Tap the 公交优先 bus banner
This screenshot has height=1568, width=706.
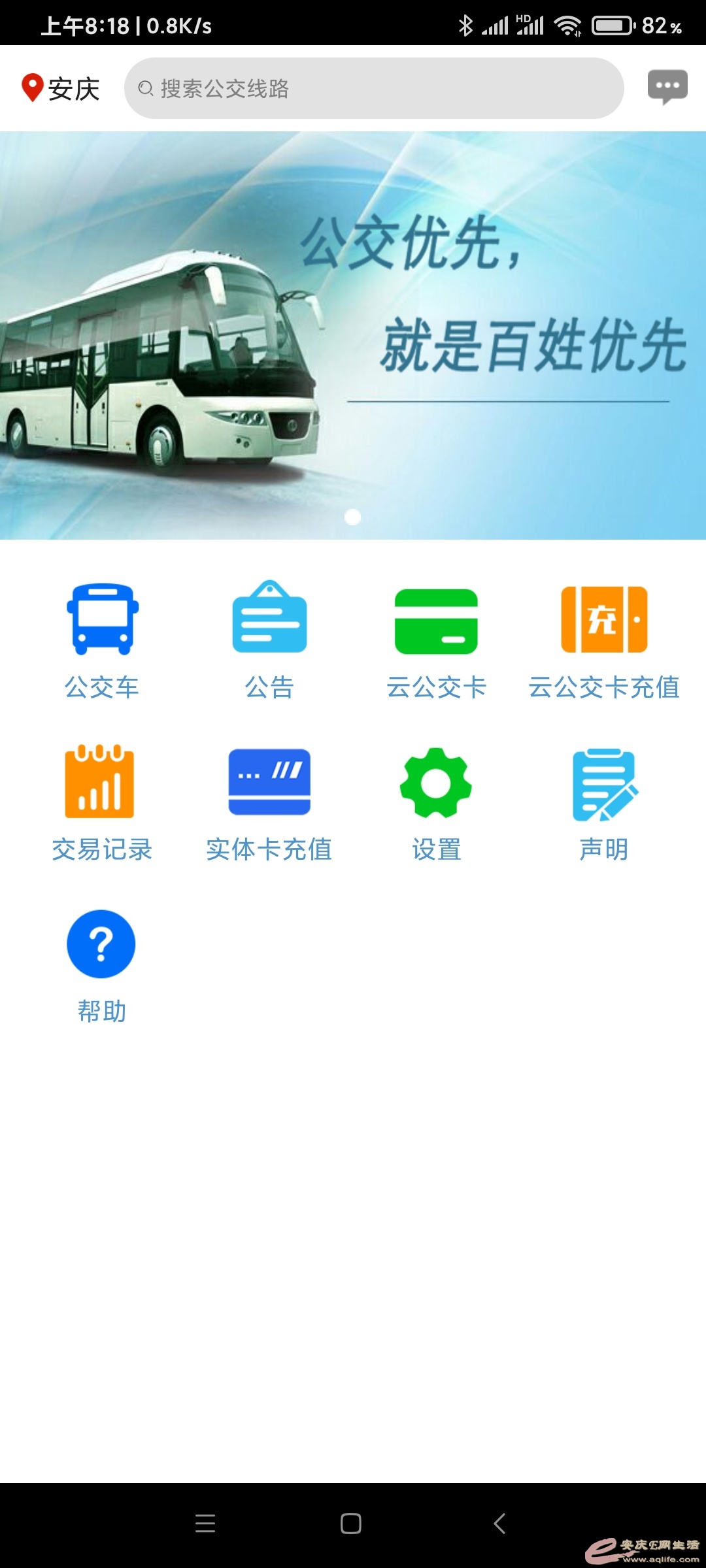353,335
